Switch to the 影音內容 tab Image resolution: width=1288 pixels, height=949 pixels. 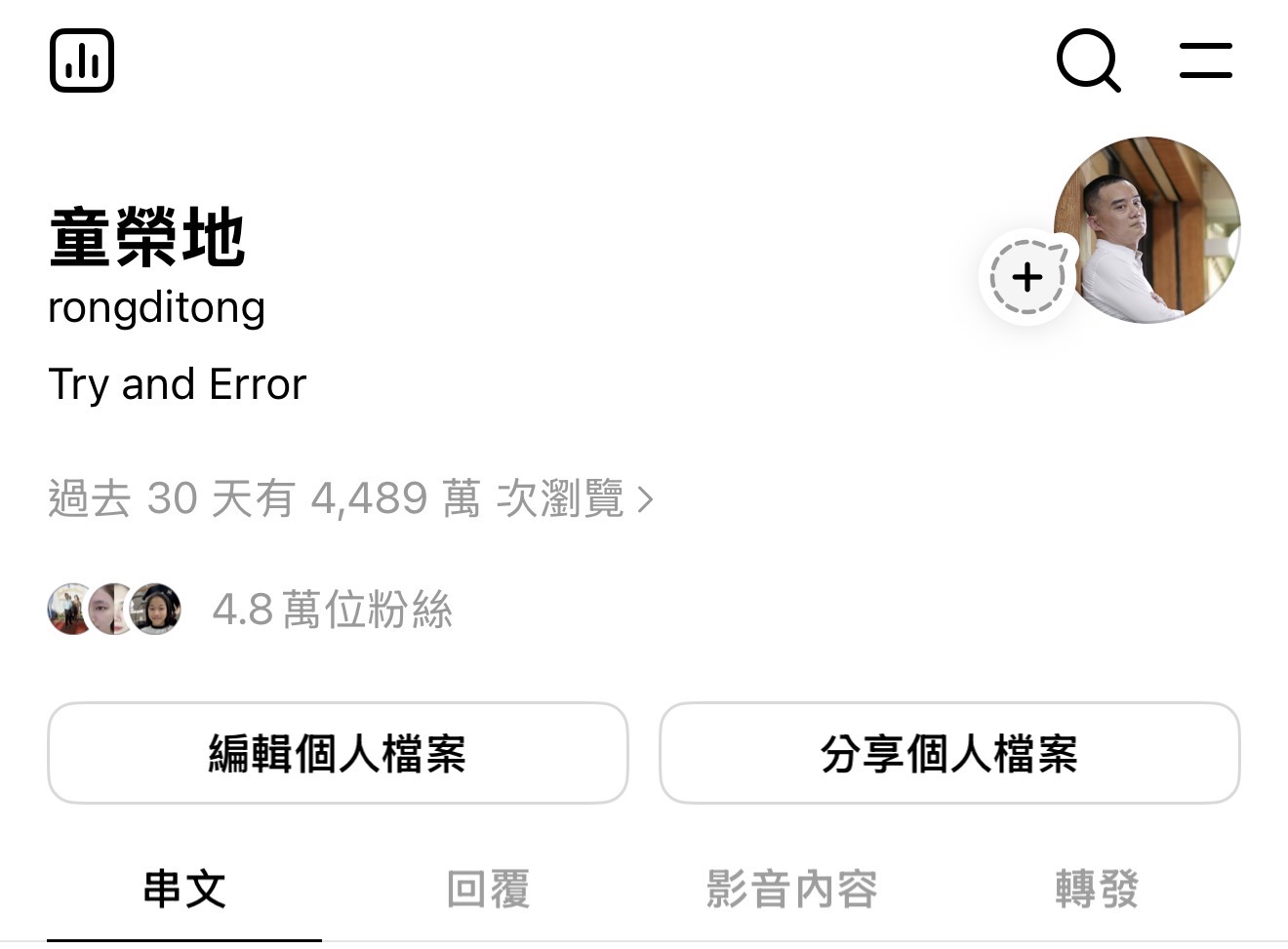coord(791,889)
